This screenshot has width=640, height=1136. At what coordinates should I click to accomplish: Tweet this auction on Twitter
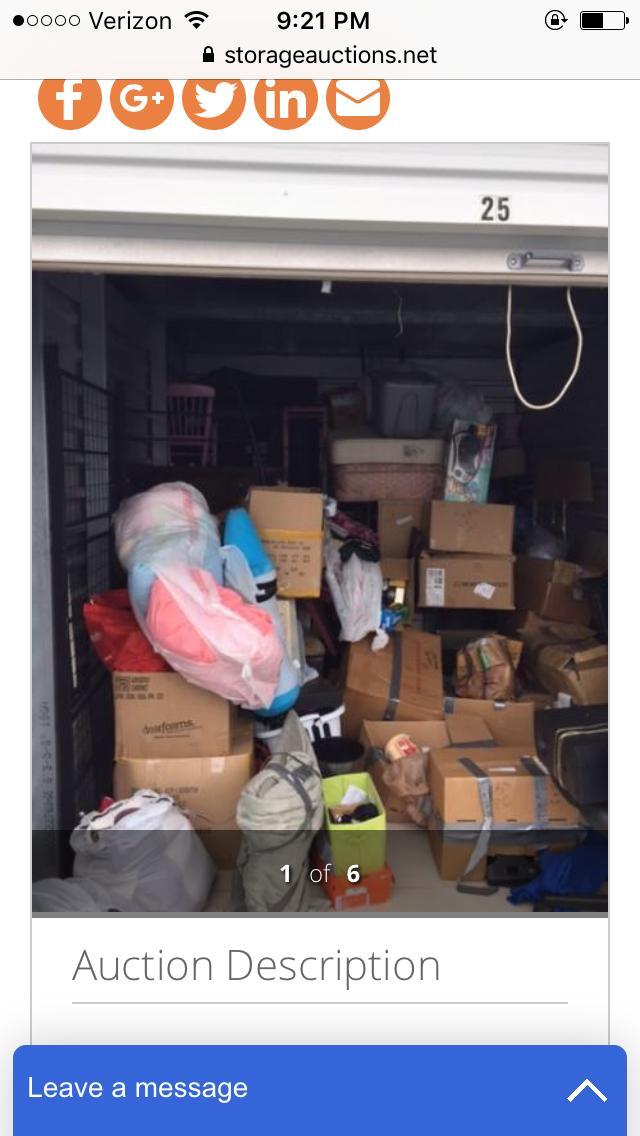click(x=214, y=100)
